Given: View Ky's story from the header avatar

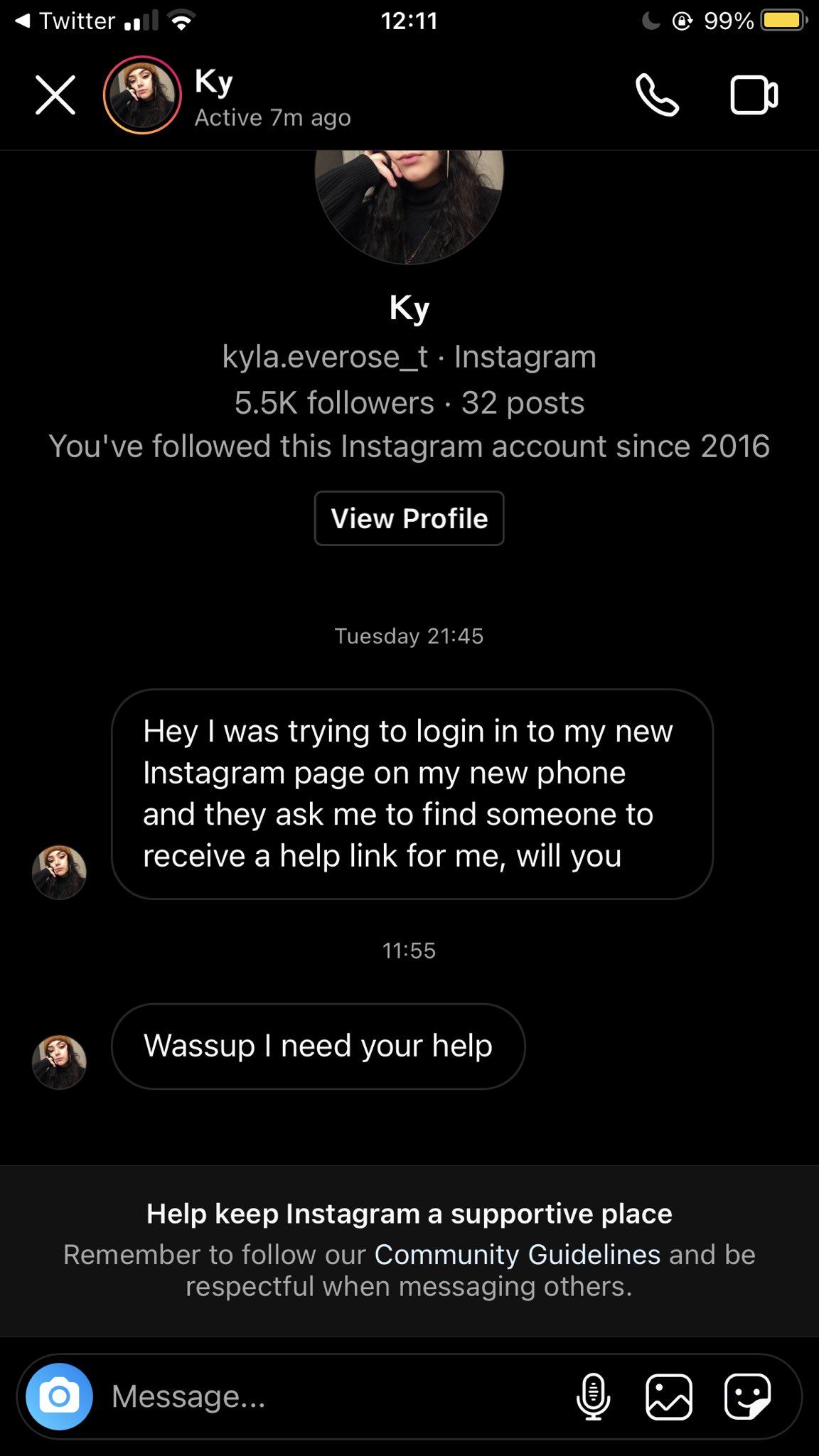Looking at the screenshot, I should point(142,95).
